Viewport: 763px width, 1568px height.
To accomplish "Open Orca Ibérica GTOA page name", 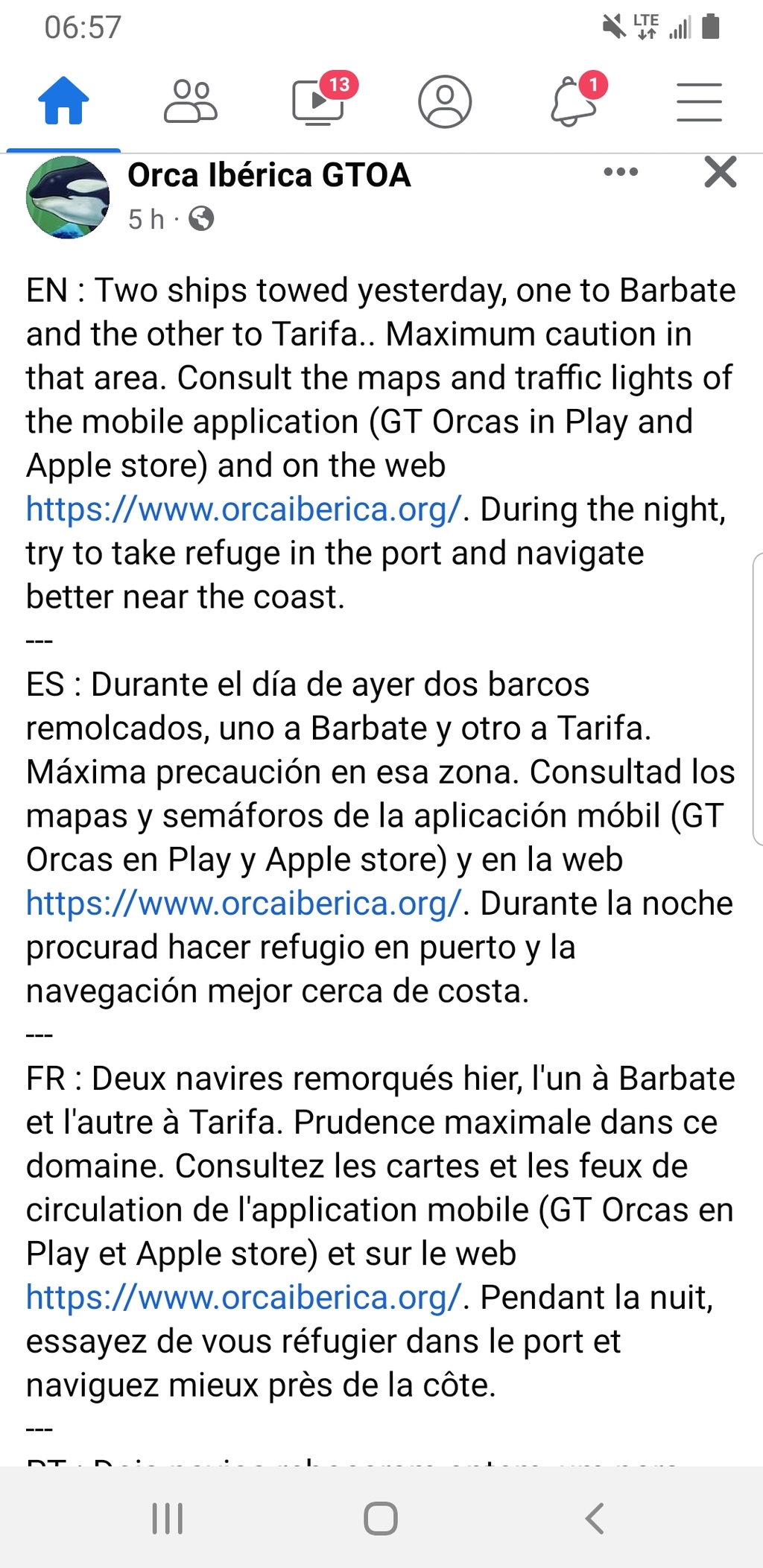I will click(269, 175).
